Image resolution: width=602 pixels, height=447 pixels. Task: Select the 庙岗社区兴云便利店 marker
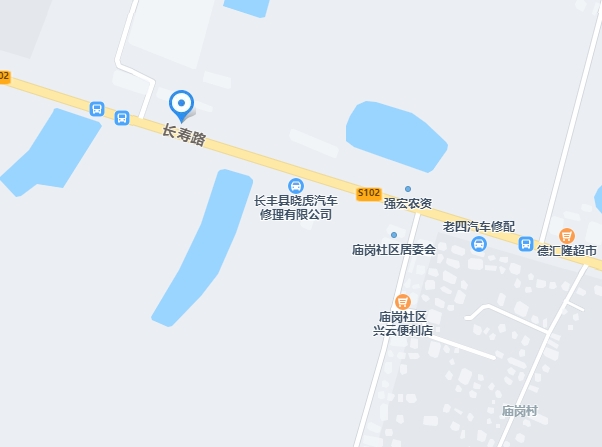point(403,300)
